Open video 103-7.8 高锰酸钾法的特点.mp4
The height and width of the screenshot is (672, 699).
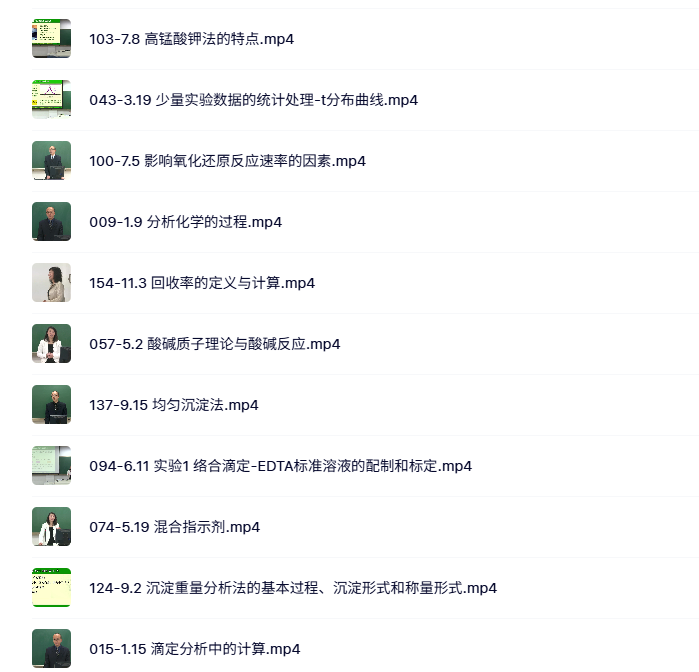coord(191,39)
